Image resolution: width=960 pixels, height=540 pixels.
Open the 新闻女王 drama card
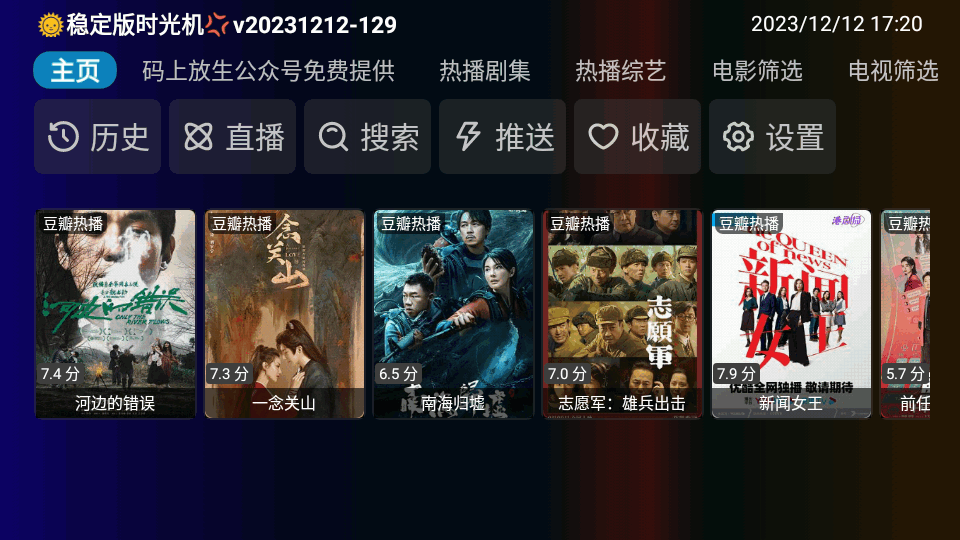point(791,314)
